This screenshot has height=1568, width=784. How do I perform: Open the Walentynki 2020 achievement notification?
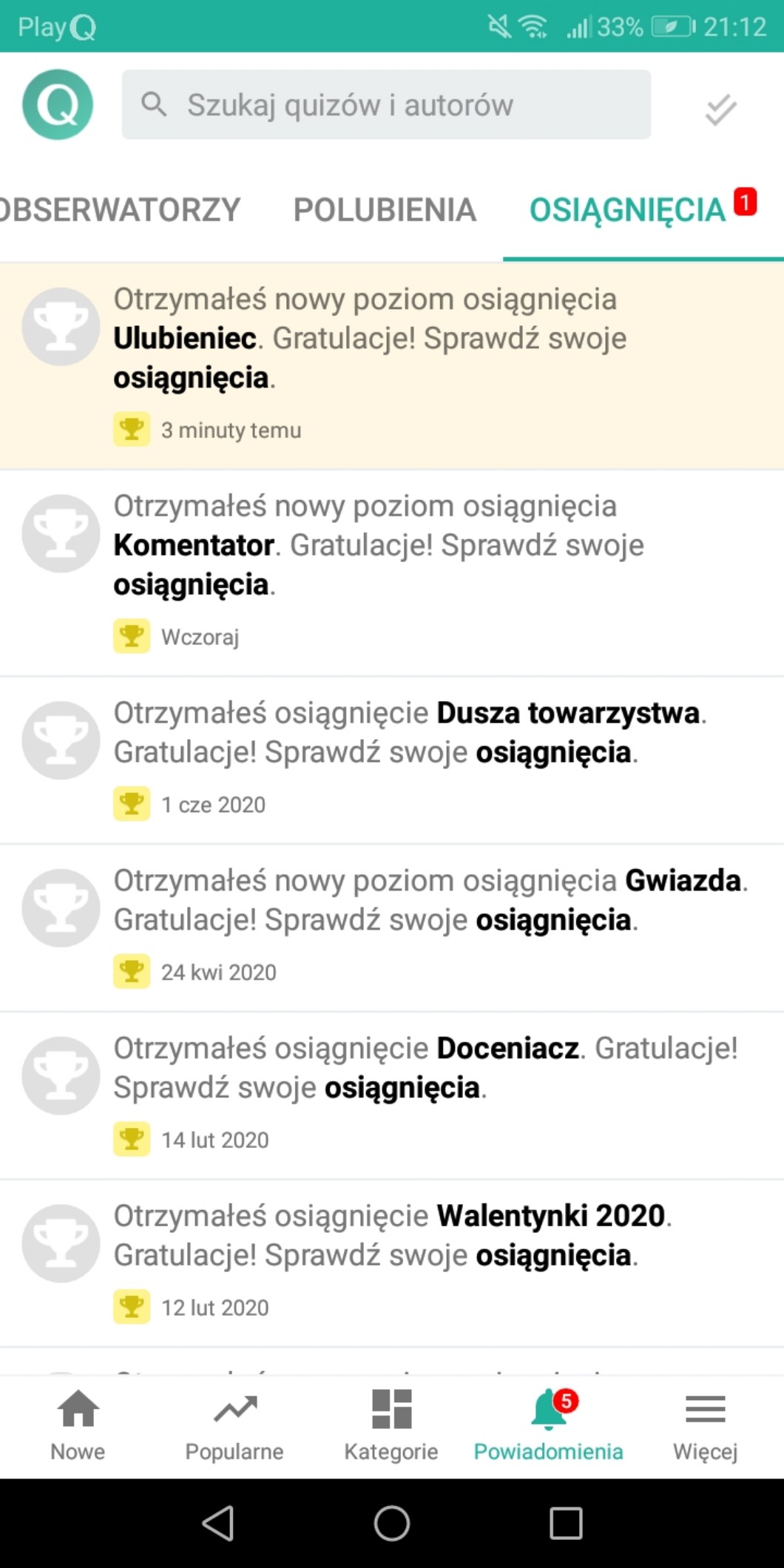click(x=392, y=1262)
